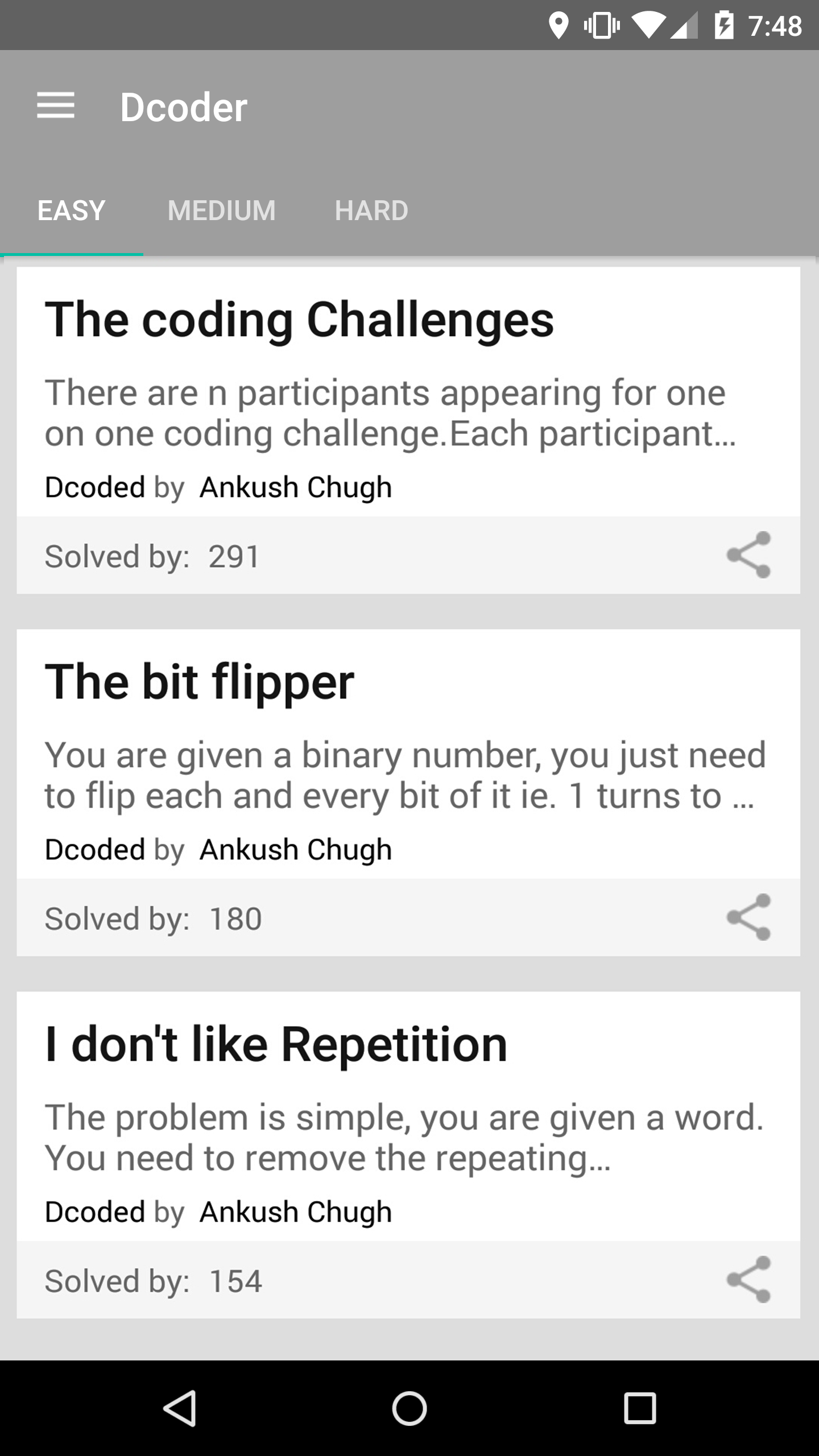The image size is (819, 1456).
Task: Tap author name on The bit flipper card
Action: tap(295, 849)
